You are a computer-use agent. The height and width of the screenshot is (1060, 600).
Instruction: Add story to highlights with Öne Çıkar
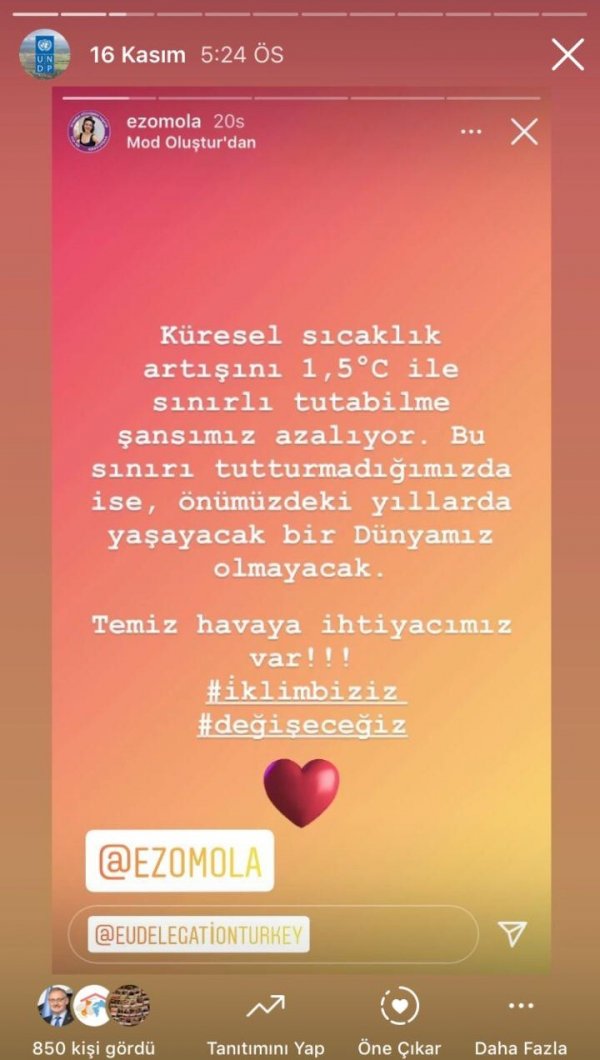399,1019
